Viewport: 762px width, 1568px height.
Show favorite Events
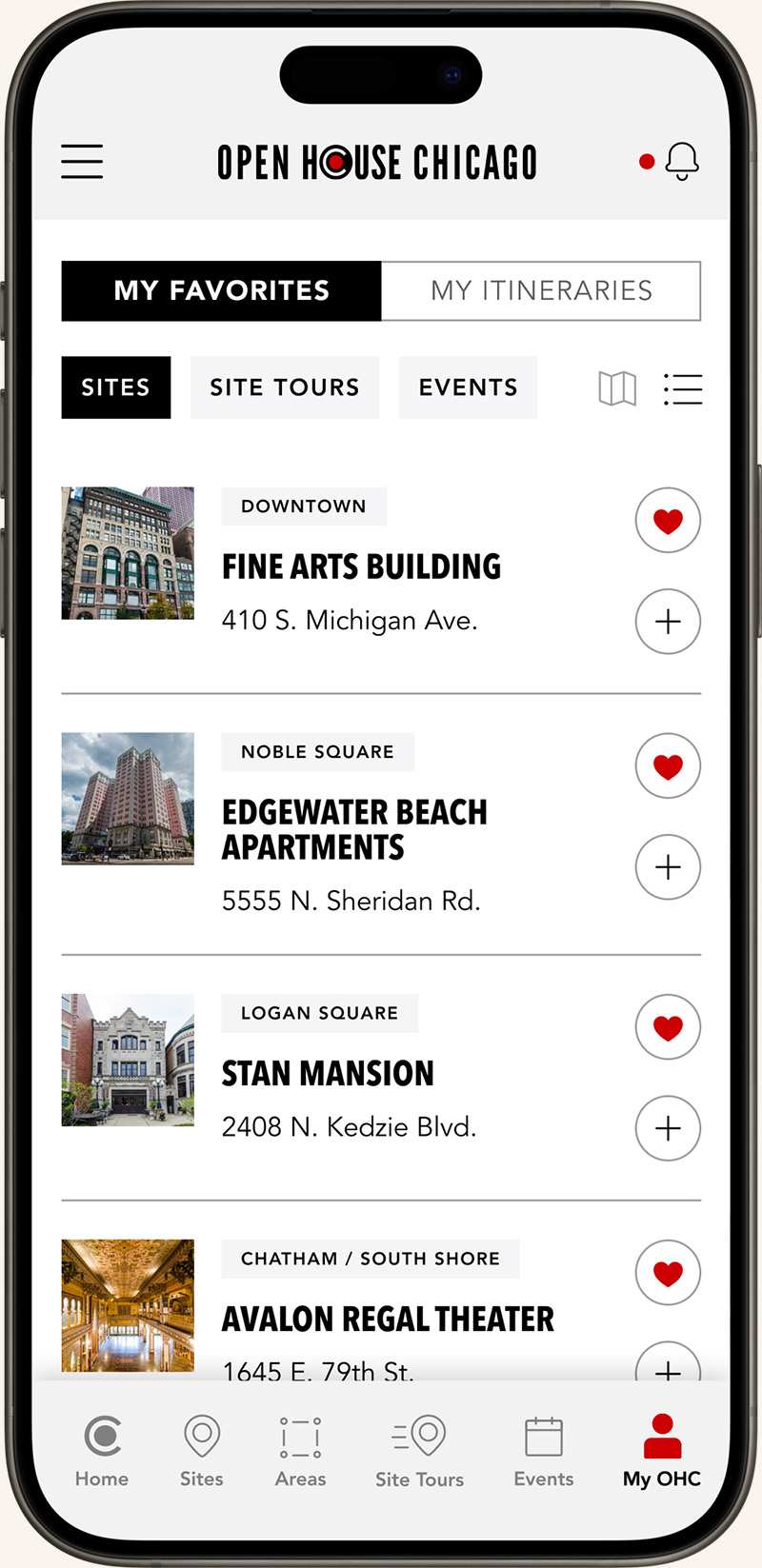point(468,387)
